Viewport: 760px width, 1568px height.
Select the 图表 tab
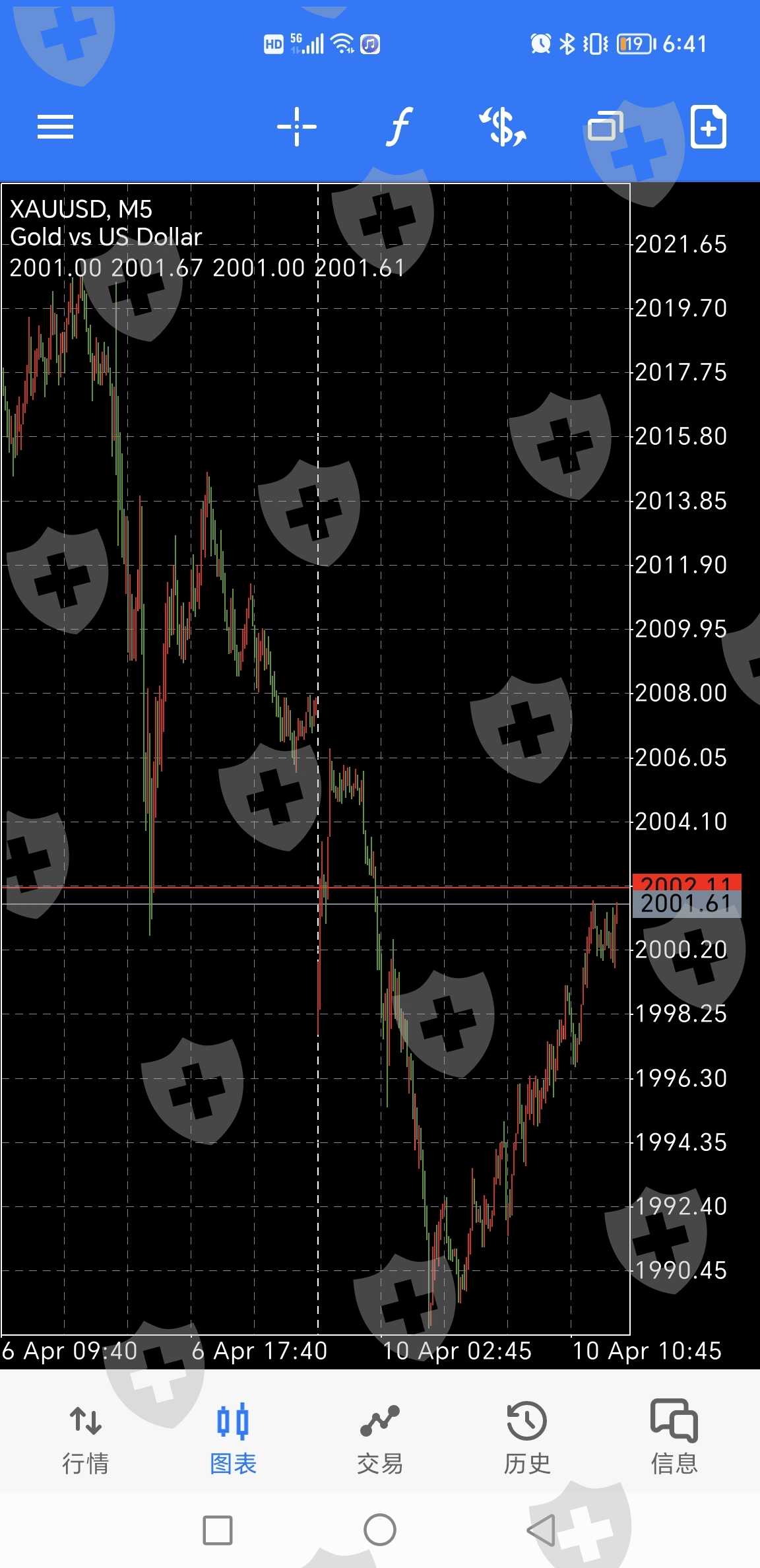(233, 1440)
